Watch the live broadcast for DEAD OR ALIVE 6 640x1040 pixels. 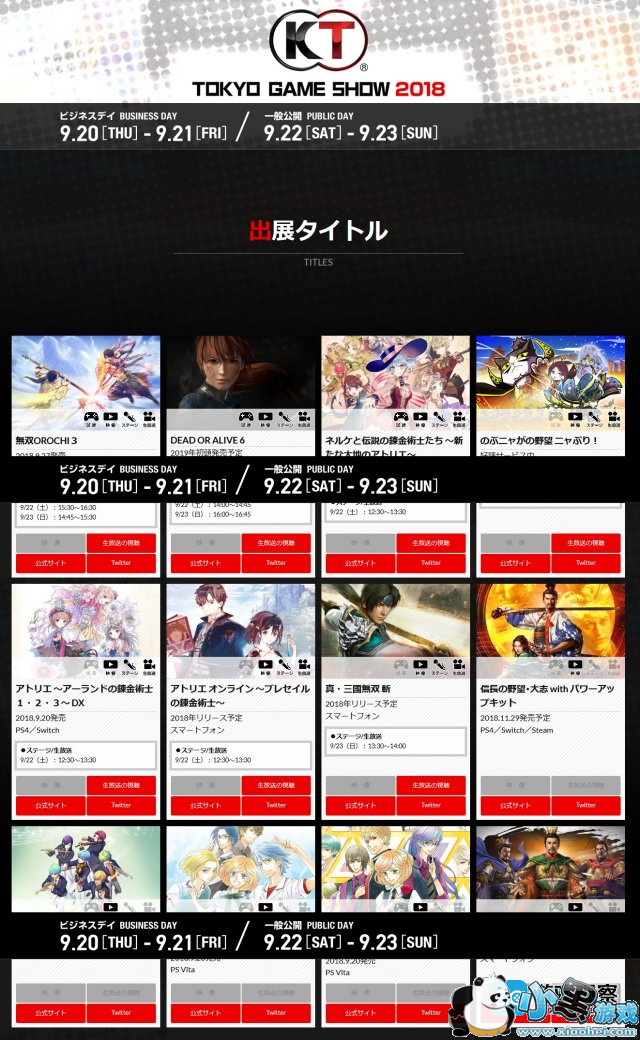point(276,543)
